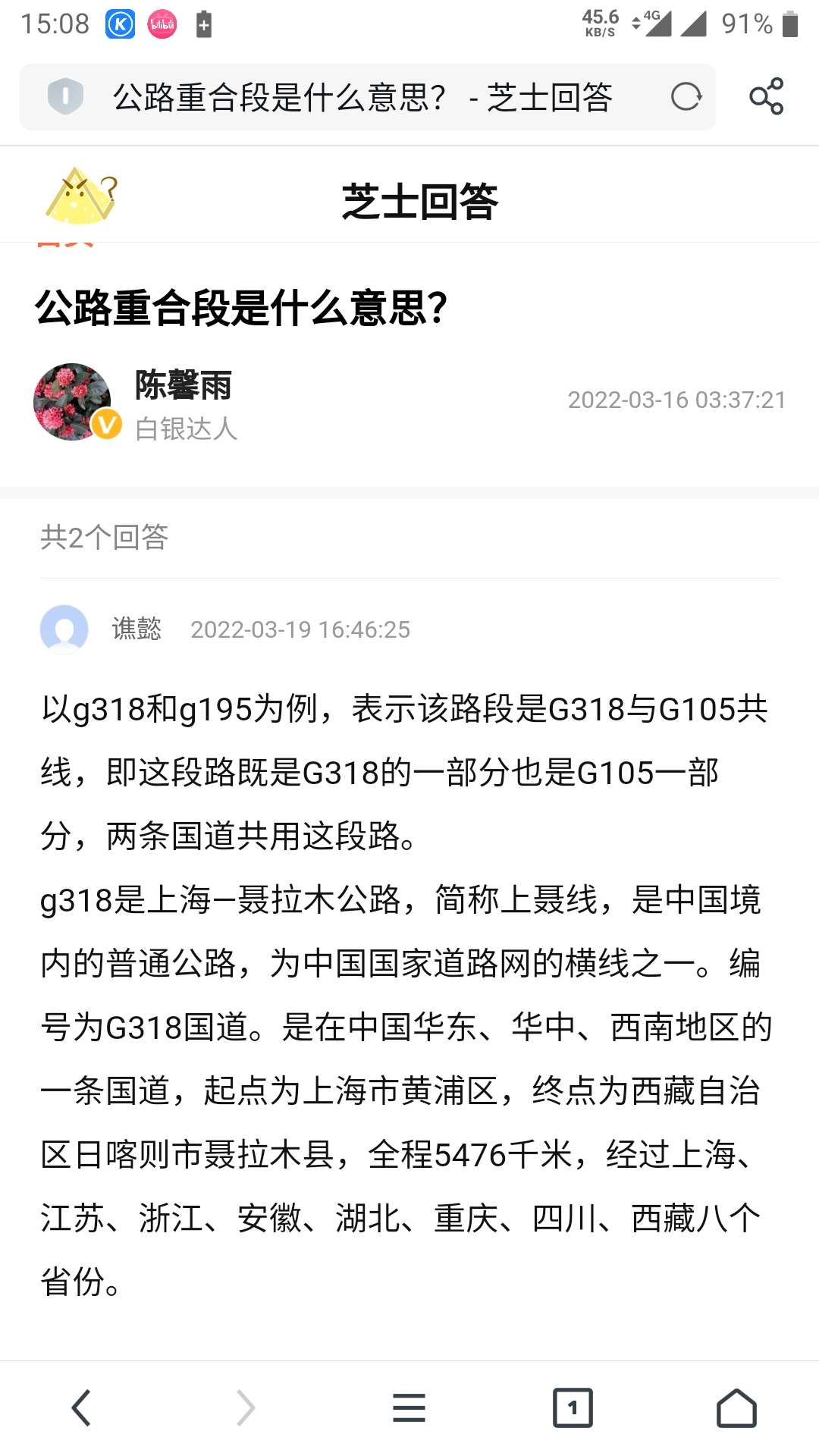This screenshot has width=819, height=1456.
Task: Reload the current page
Action: pyautogui.click(x=686, y=97)
